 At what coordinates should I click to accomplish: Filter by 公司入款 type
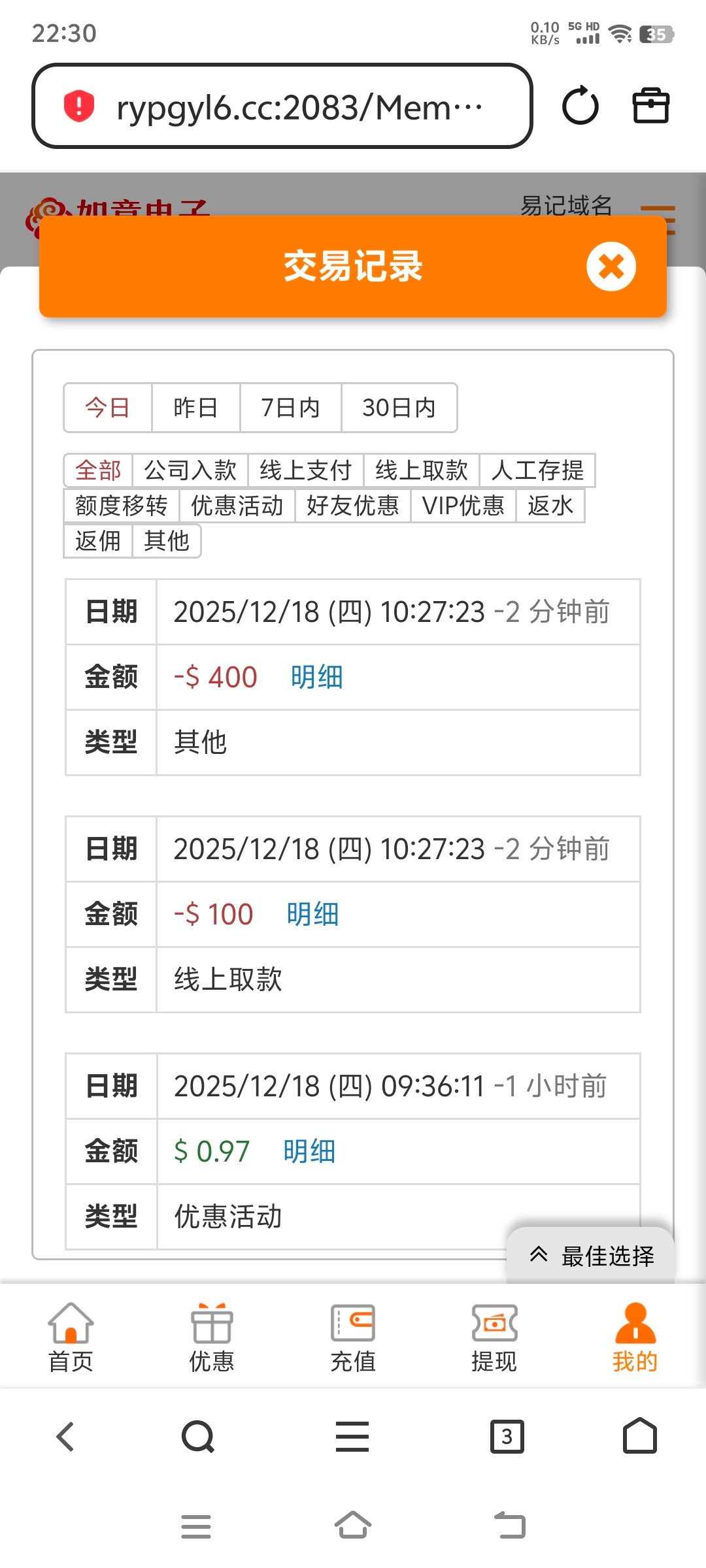[190, 470]
